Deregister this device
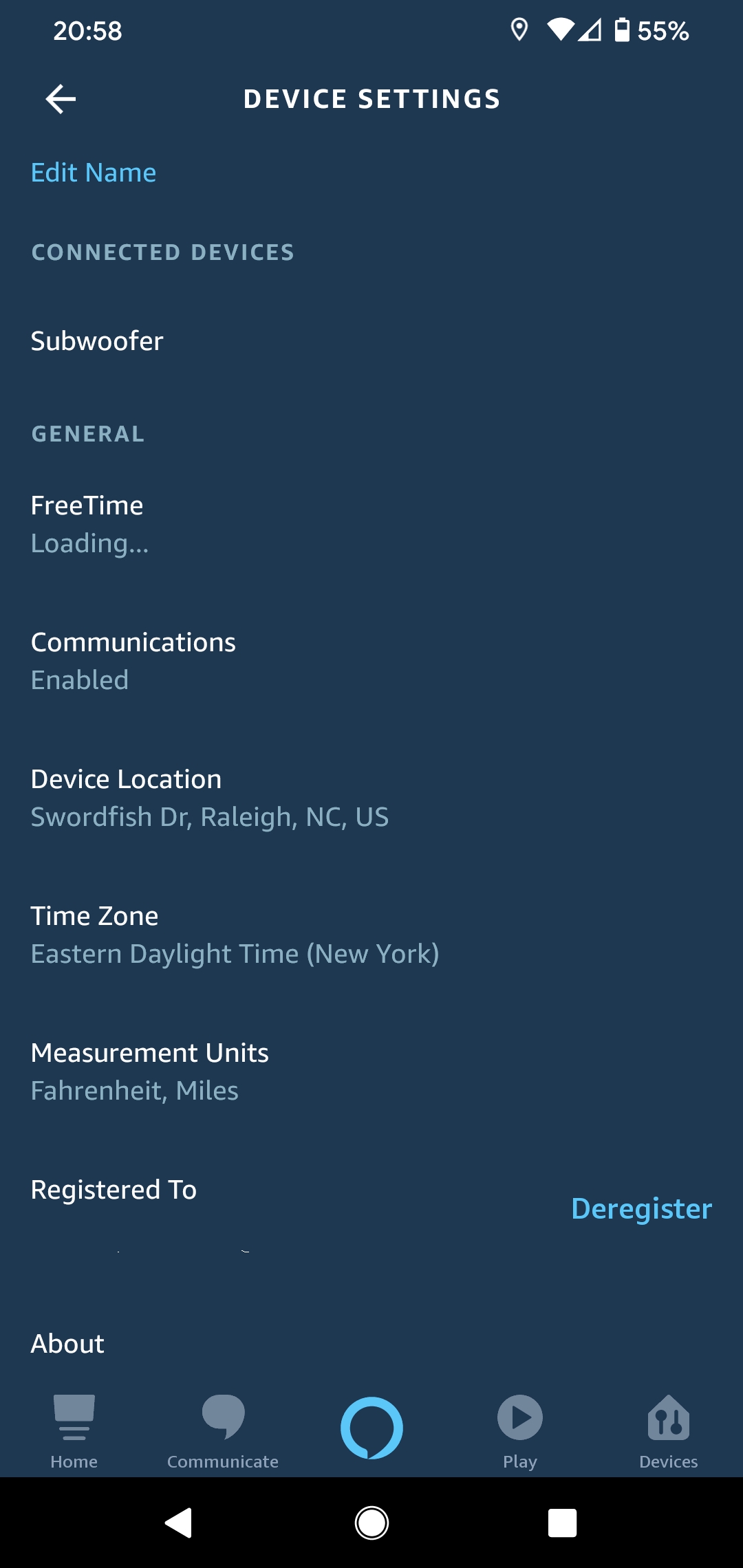The image size is (743, 1568). coord(641,1208)
